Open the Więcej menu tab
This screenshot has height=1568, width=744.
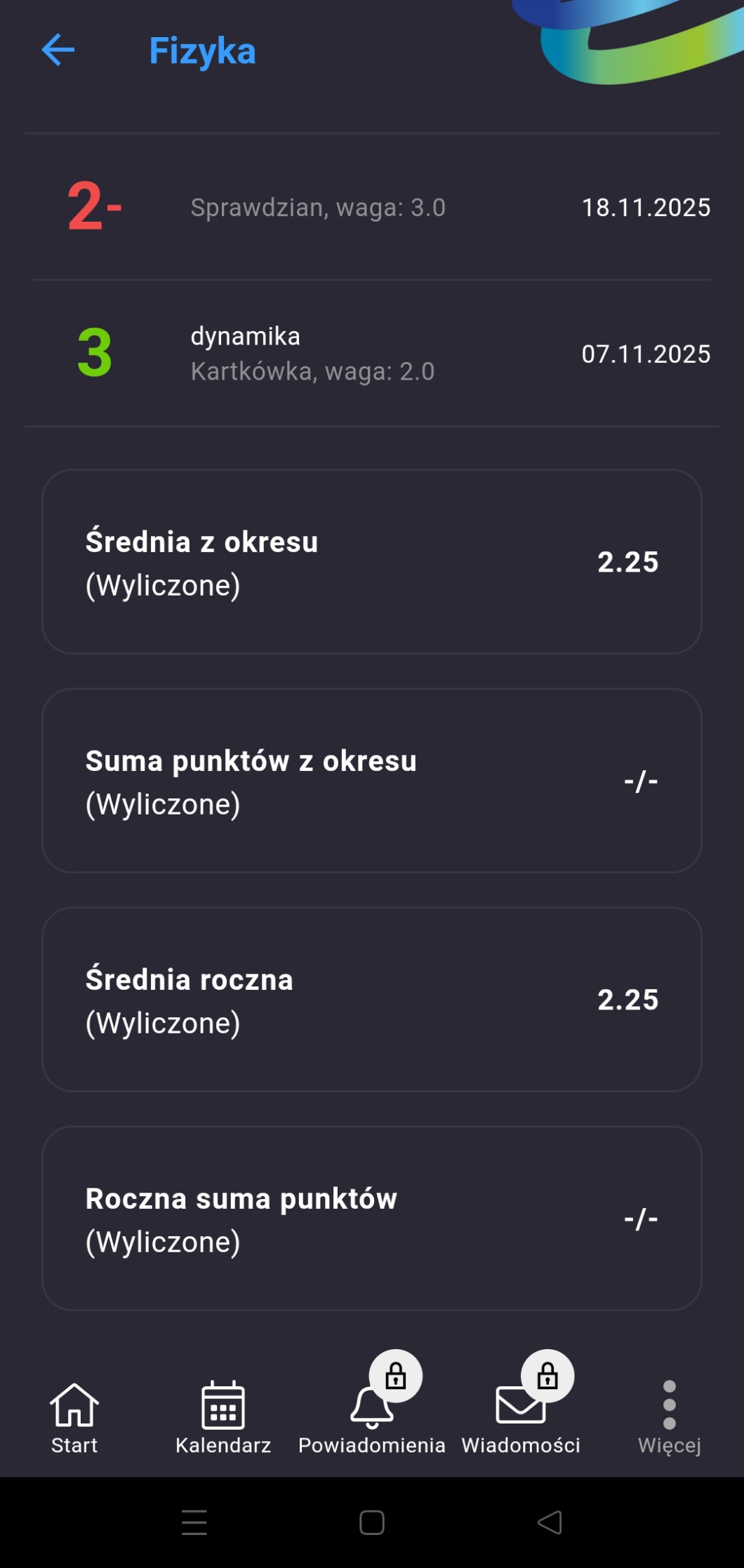pyautogui.click(x=669, y=1417)
